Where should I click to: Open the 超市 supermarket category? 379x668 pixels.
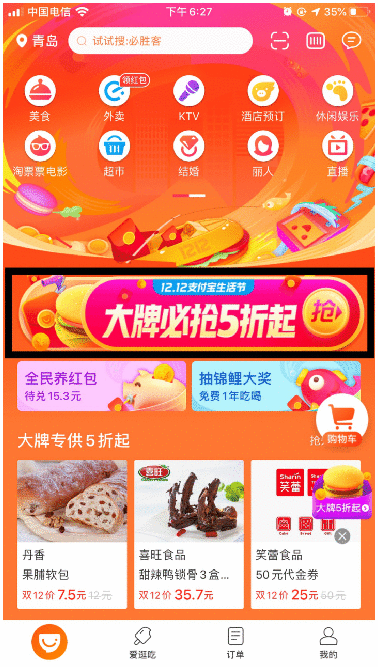(x=114, y=154)
